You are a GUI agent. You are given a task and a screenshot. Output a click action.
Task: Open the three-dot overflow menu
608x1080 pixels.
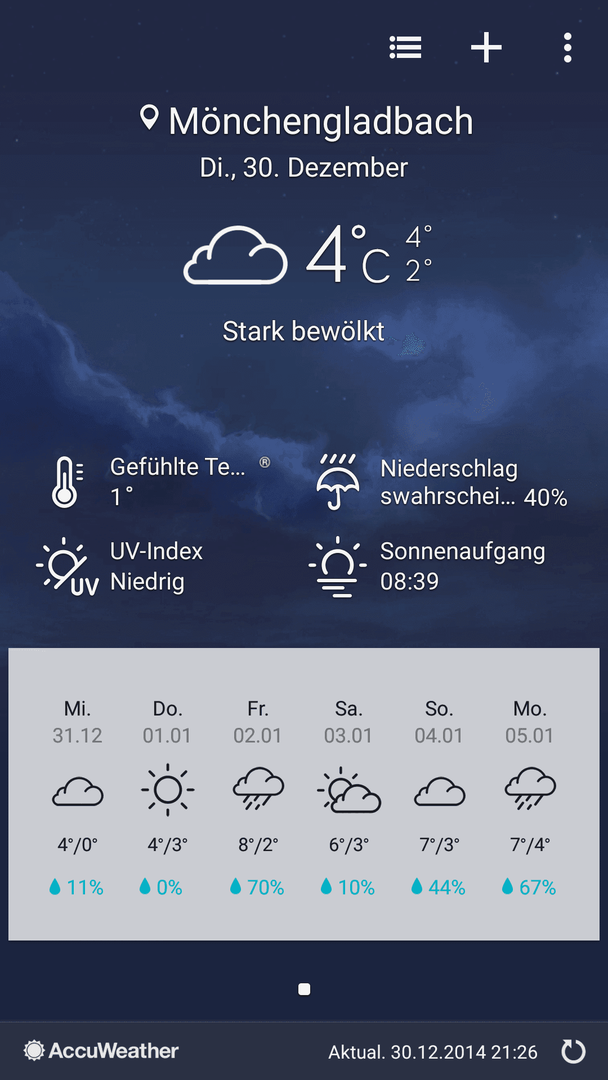(567, 48)
